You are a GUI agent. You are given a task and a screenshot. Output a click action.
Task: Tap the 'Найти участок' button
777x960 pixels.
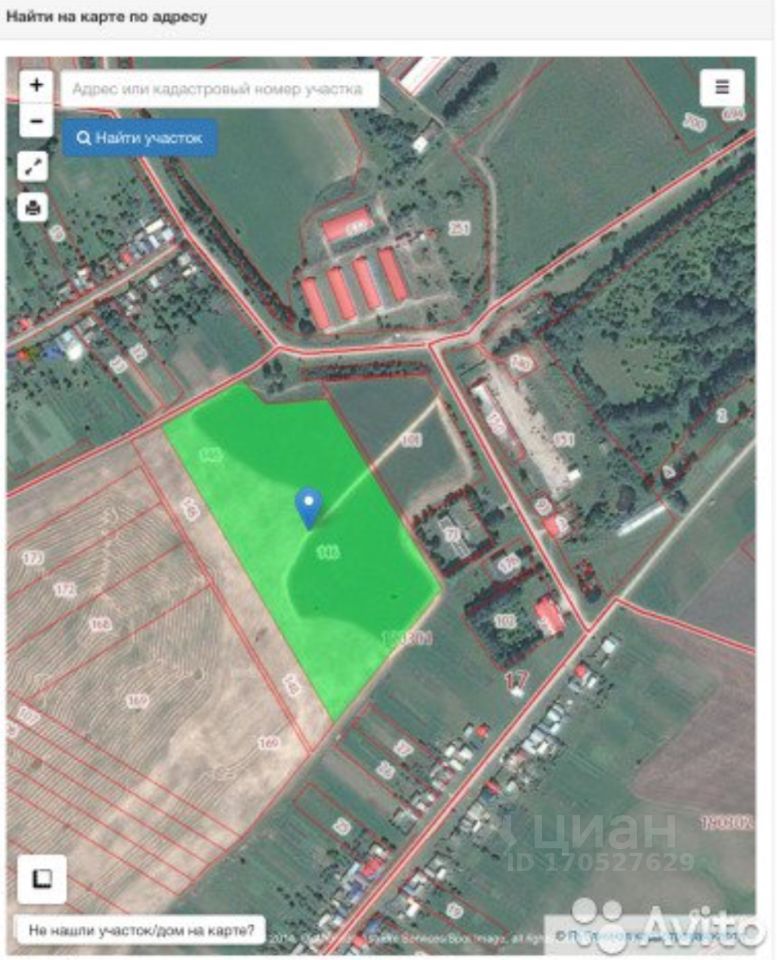pos(139,138)
